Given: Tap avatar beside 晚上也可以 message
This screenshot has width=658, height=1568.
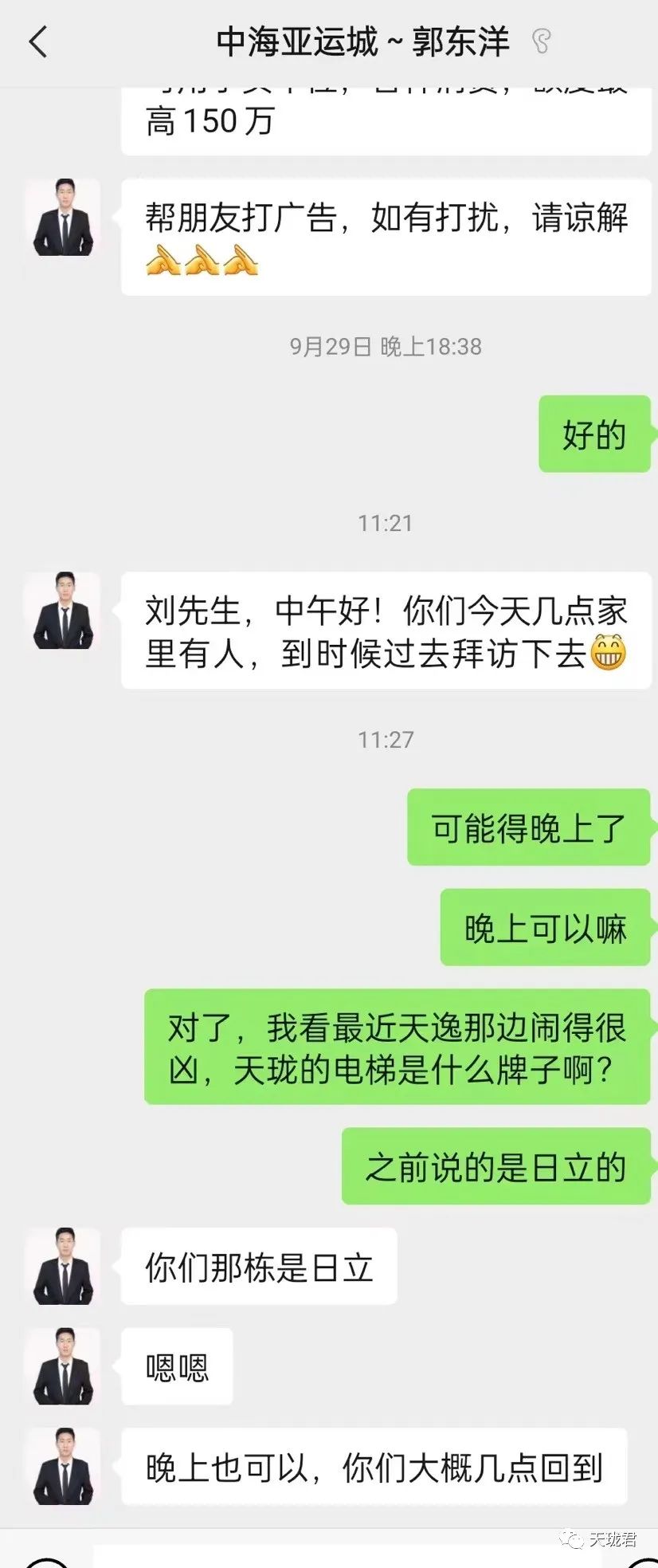Looking at the screenshot, I should tap(63, 1466).
